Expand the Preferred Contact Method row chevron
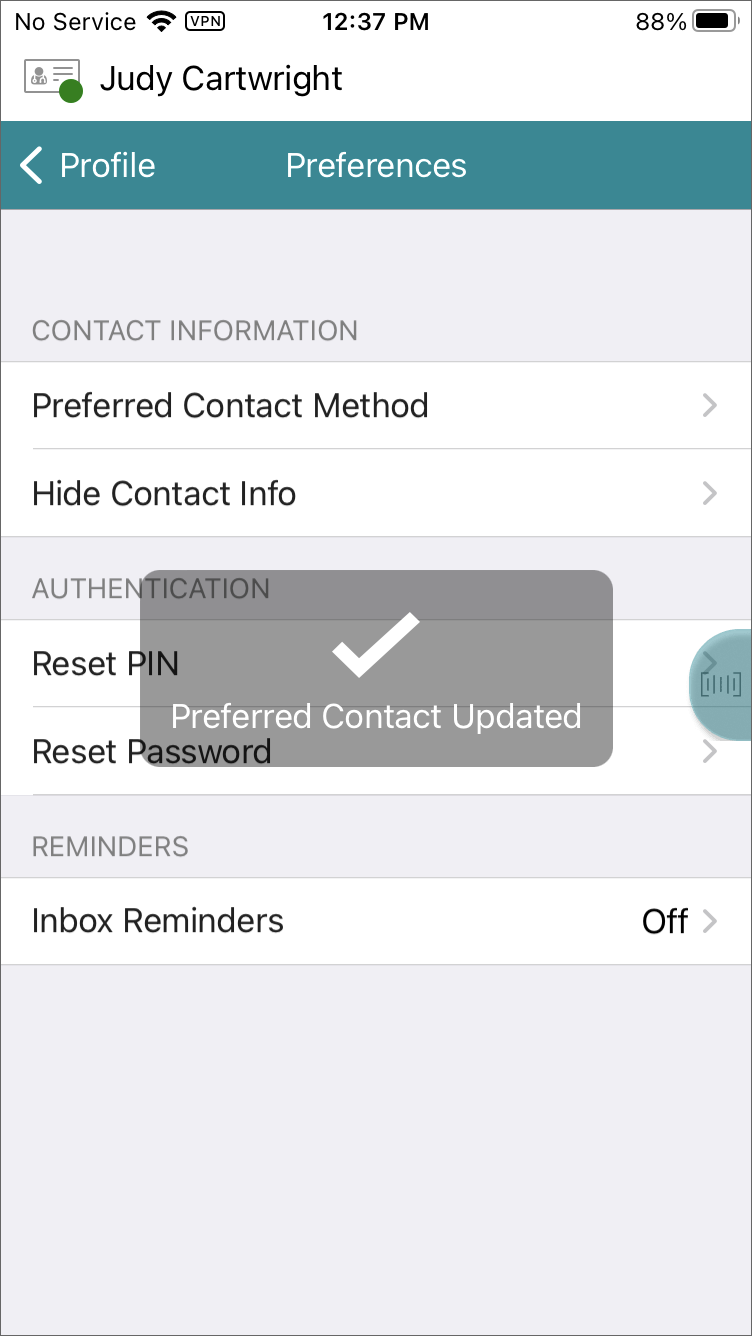The image size is (752, 1336). [x=709, y=405]
